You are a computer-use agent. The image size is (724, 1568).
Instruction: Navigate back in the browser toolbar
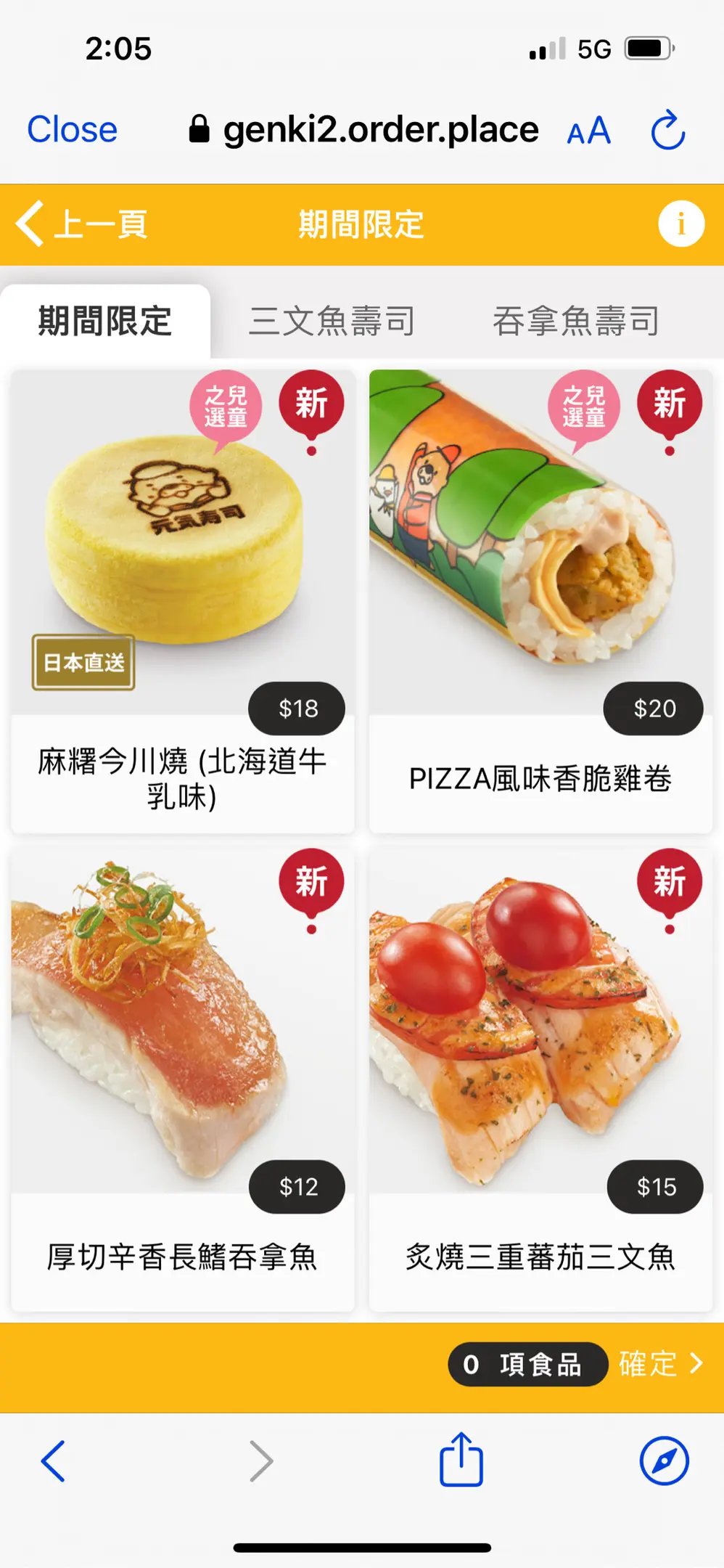53,1461
